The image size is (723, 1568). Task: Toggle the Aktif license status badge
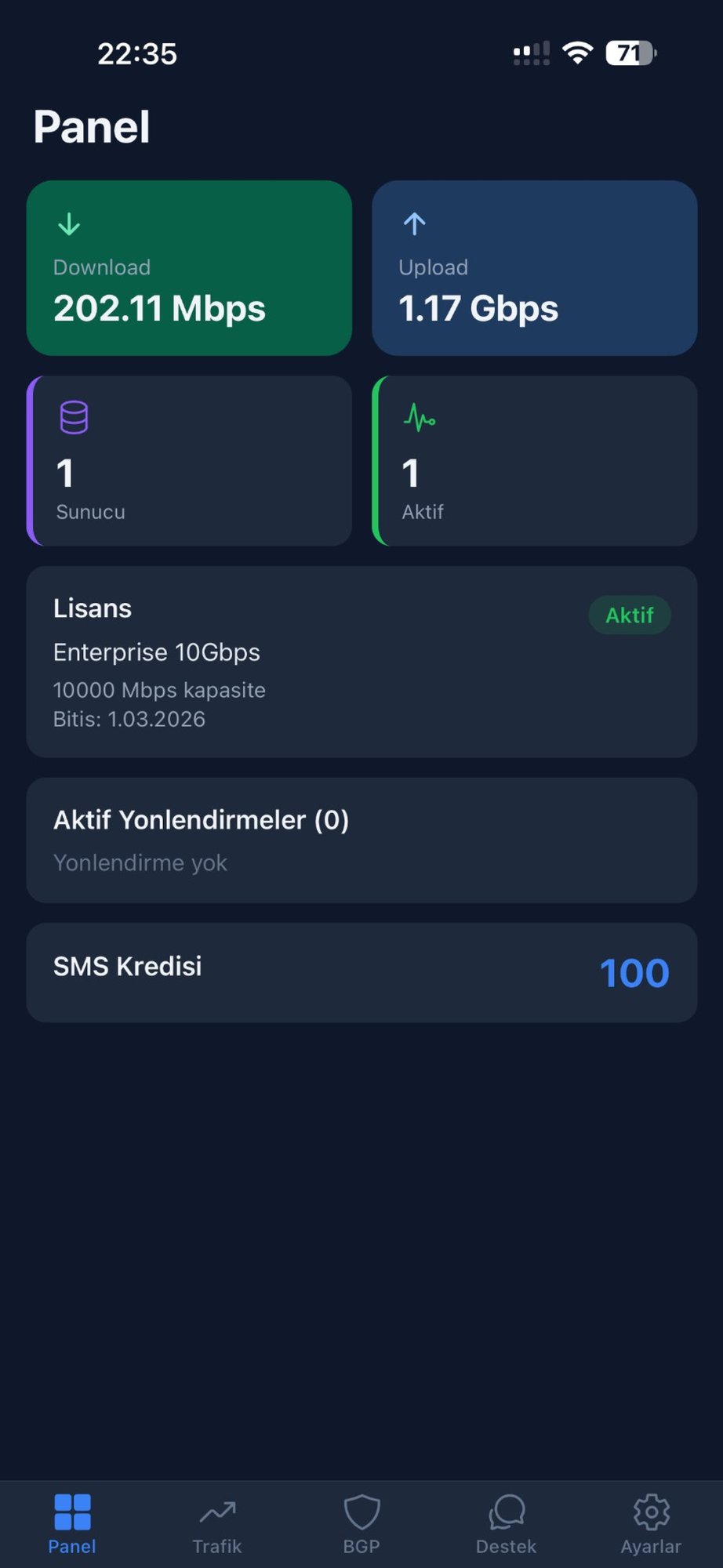[x=629, y=615]
